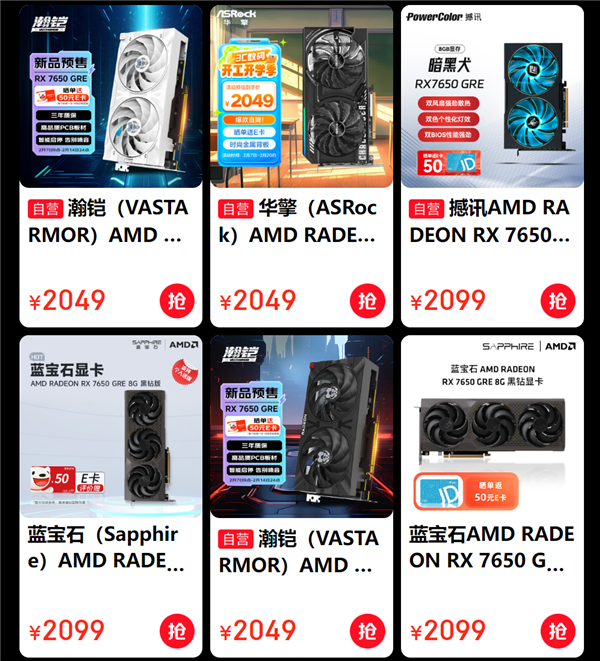This screenshot has height=661, width=600.
Task: Tap 抢 on the 蓝宝石（Sapphire）card
Action: 176,630
